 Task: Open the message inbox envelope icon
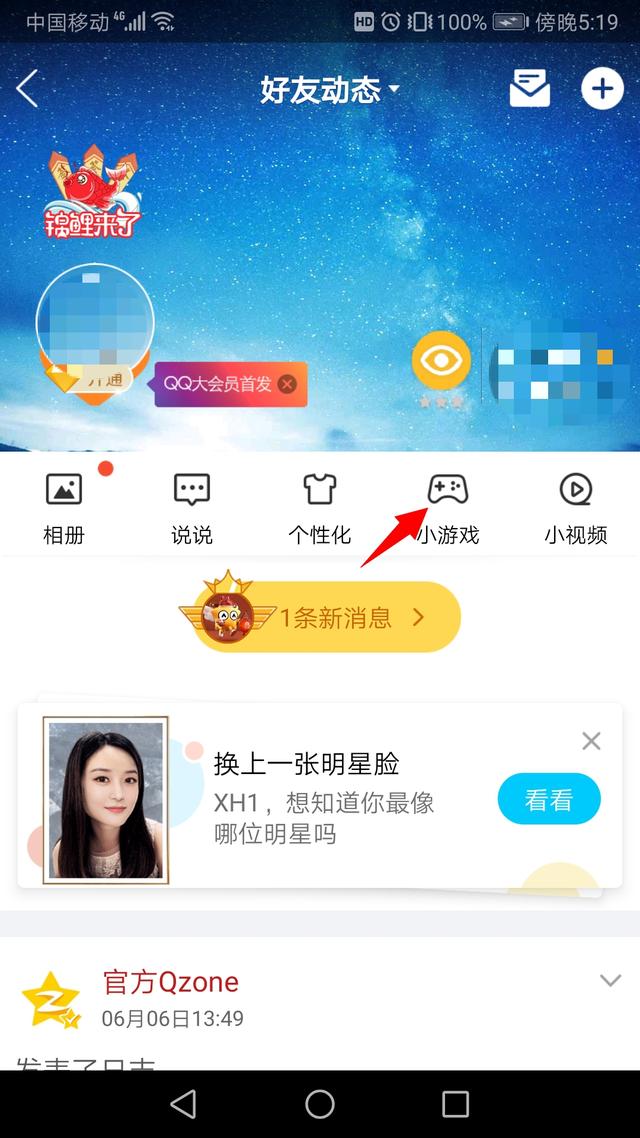529,89
